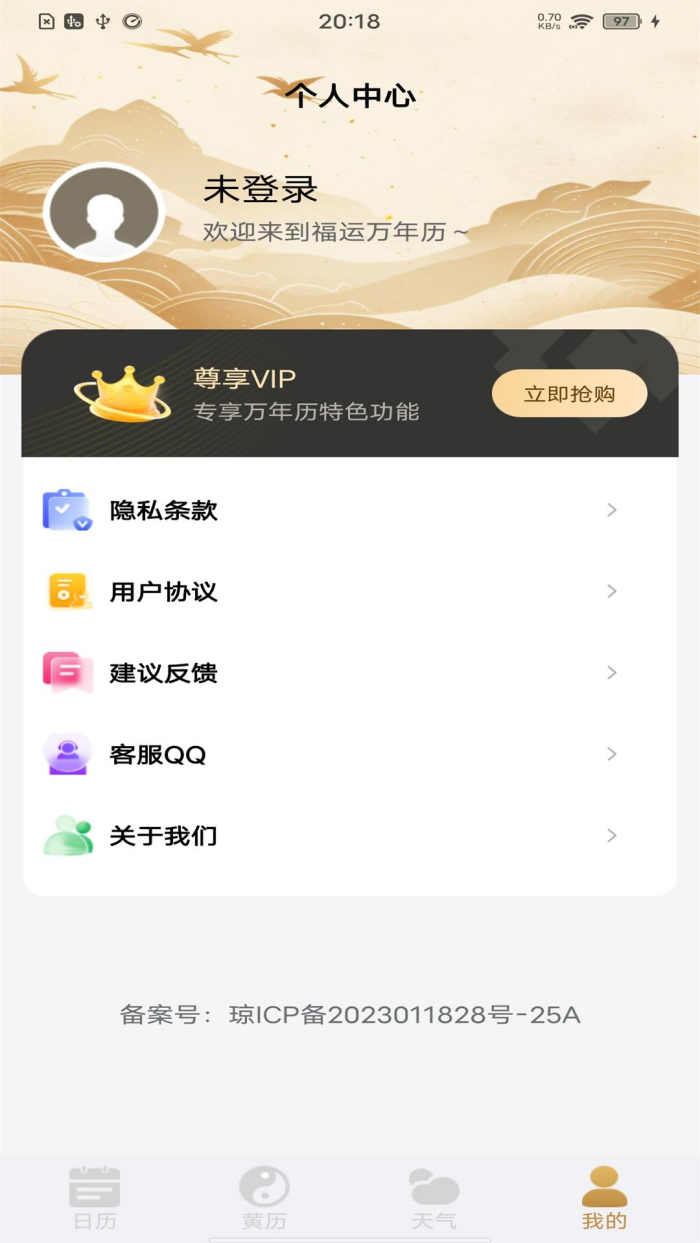This screenshot has height=1243, width=700.
Task: Tap the 未登录 profile avatar
Action: tap(104, 212)
